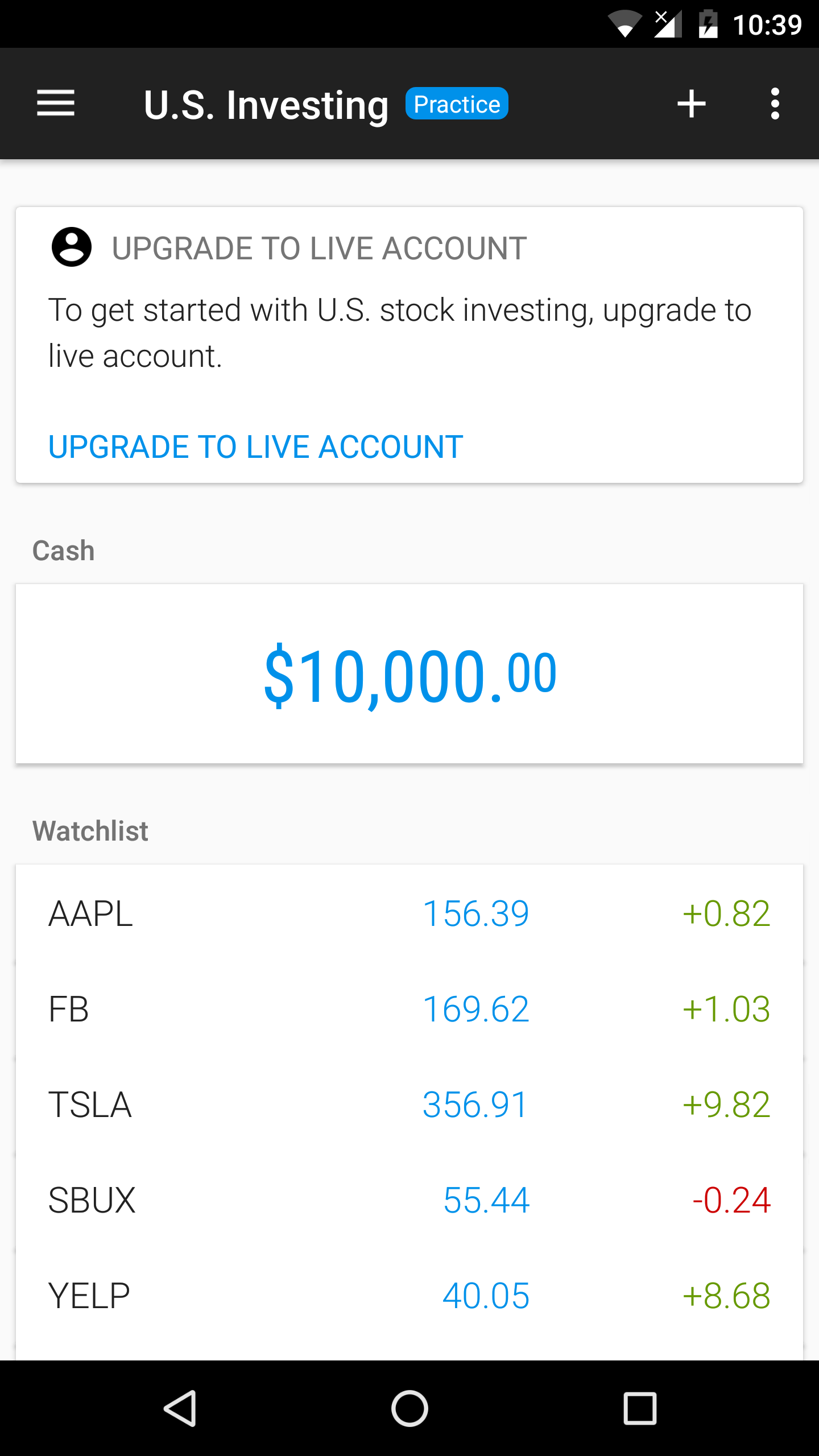819x1456 pixels.
Task: Open the three-dot overflow menu
Action: 775,104
